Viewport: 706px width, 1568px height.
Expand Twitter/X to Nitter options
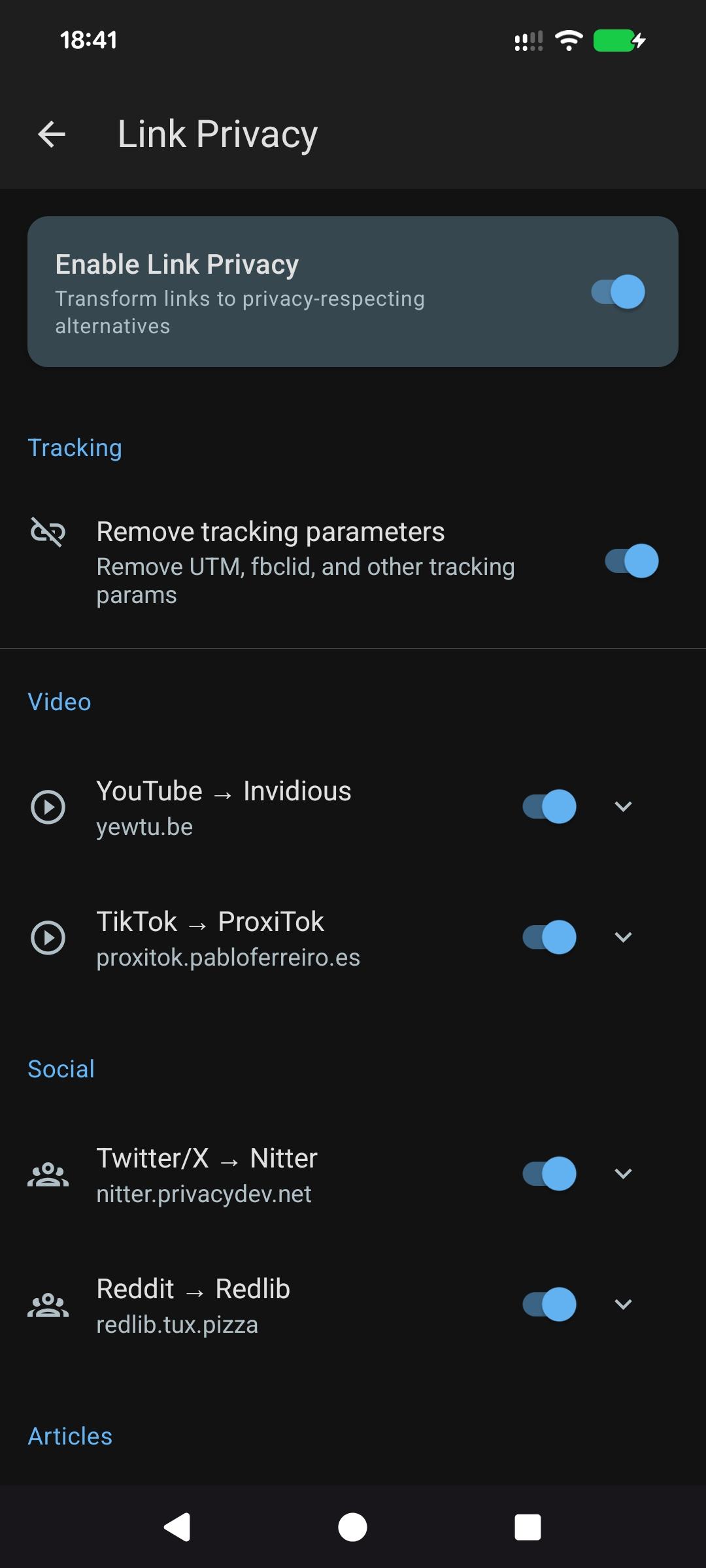pos(623,1173)
